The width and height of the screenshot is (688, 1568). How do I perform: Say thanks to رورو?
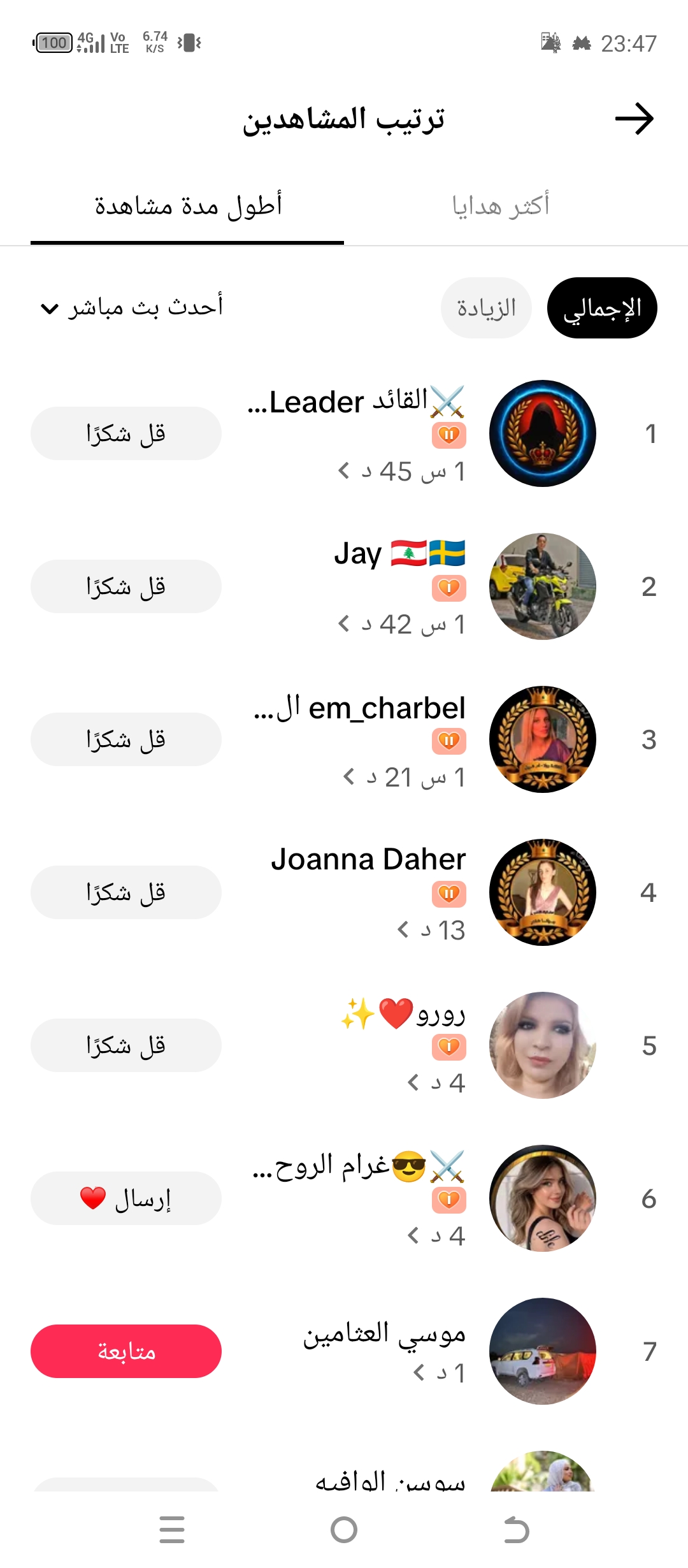[x=126, y=1045]
